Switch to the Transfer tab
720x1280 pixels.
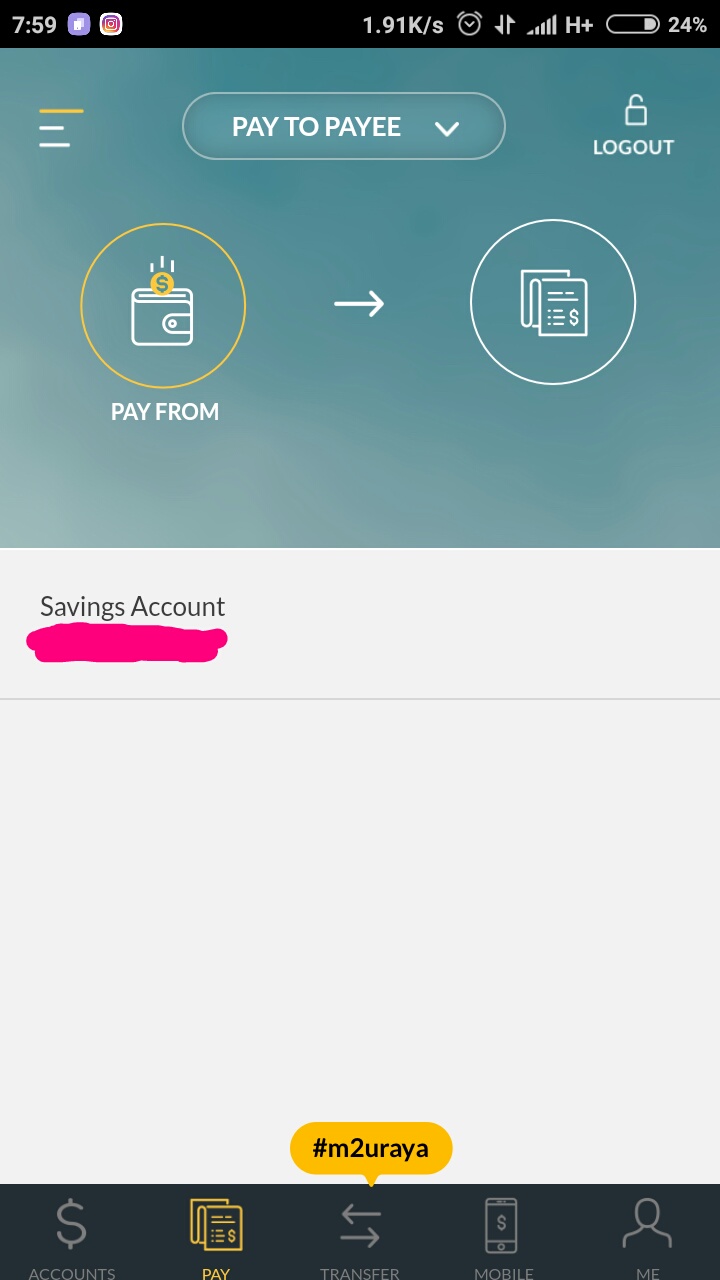click(x=360, y=1236)
